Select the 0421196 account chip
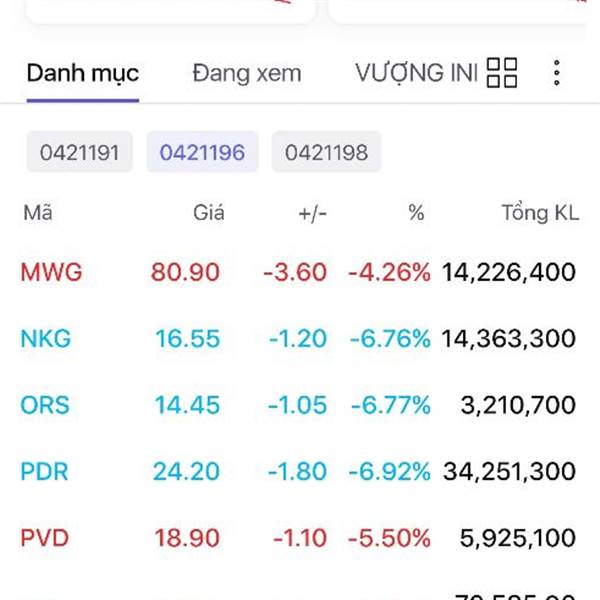This screenshot has width=600, height=600. tap(202, 153)
